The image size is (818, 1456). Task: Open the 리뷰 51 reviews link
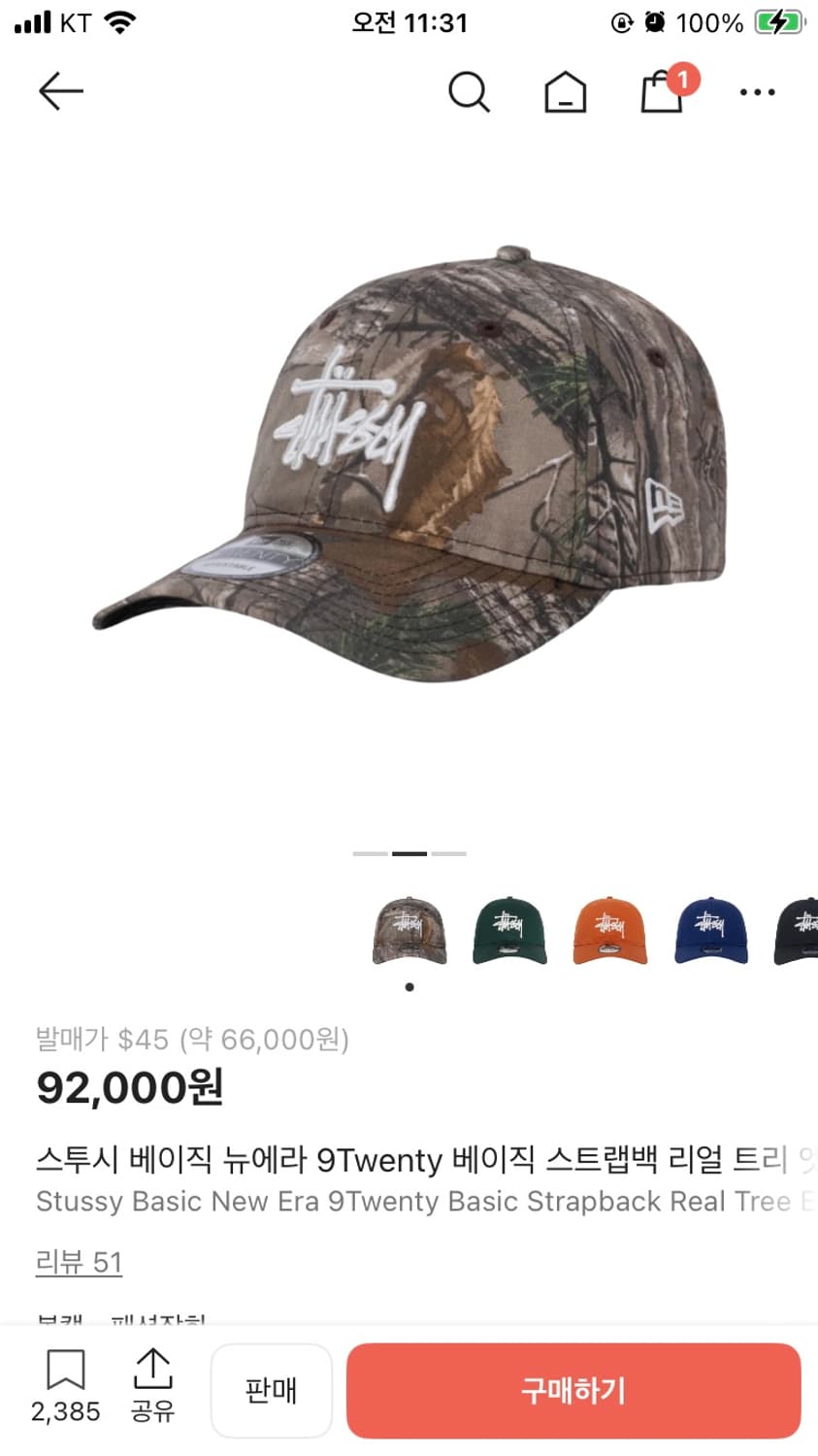79,1262
